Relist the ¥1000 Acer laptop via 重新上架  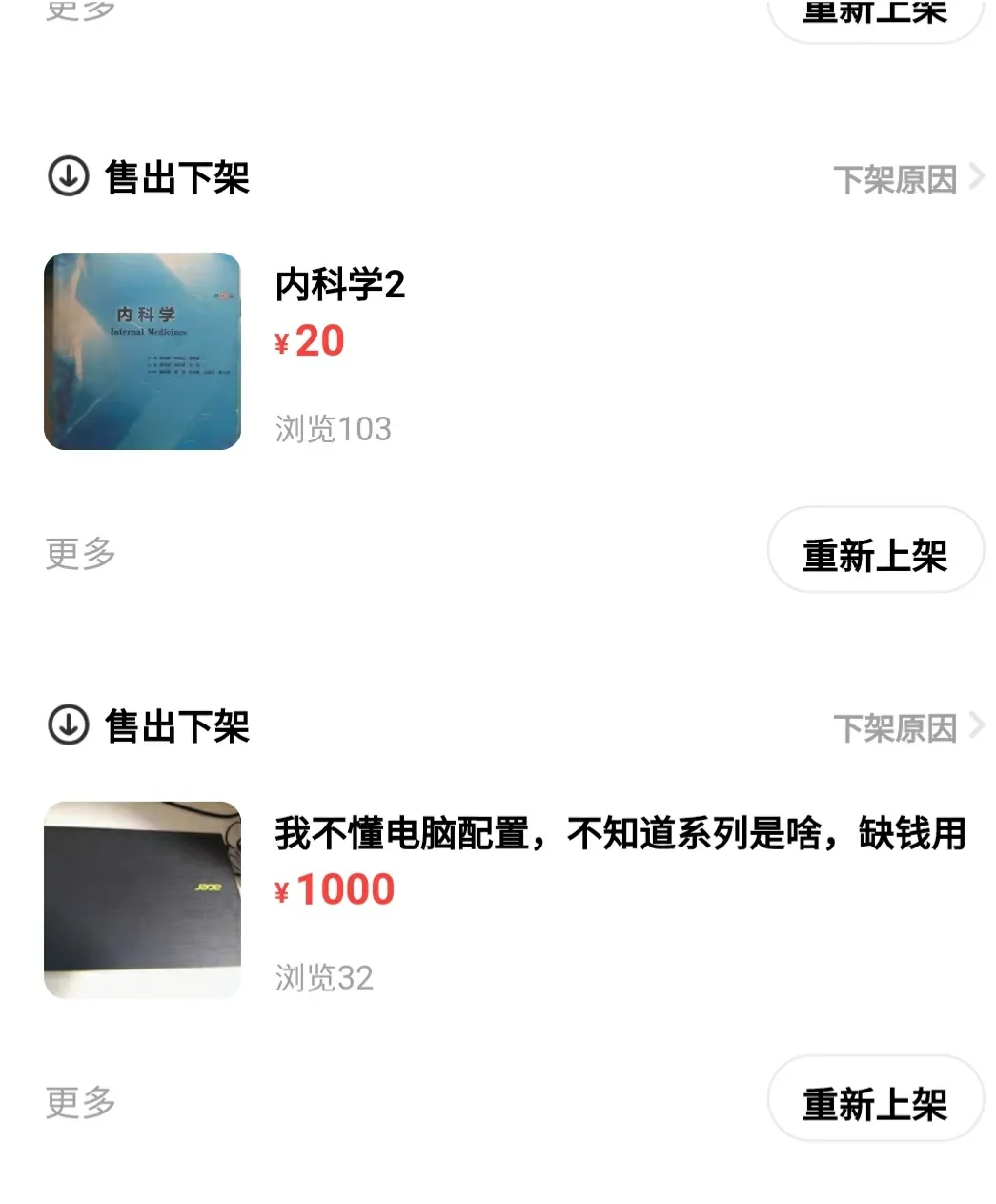click(874, 1104)
